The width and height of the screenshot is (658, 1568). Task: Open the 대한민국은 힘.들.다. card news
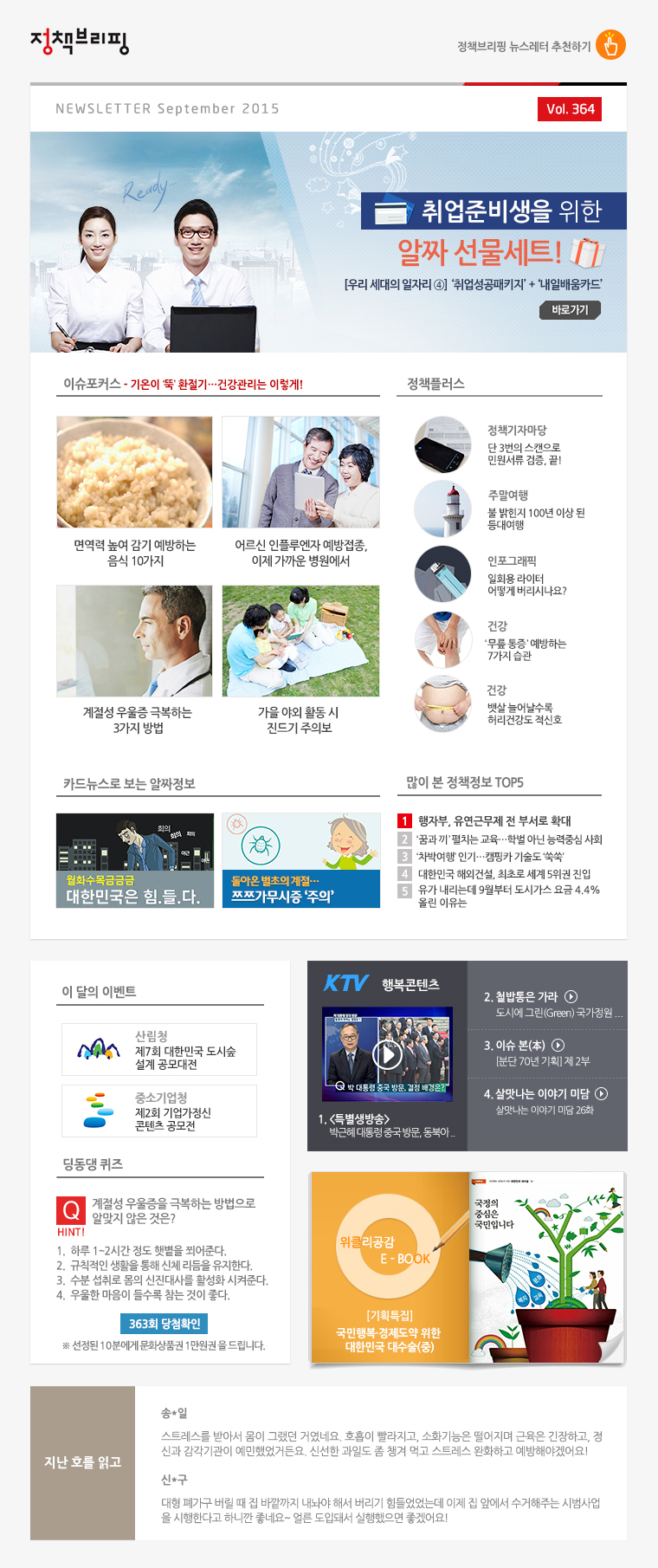click(x=135, y=860)
